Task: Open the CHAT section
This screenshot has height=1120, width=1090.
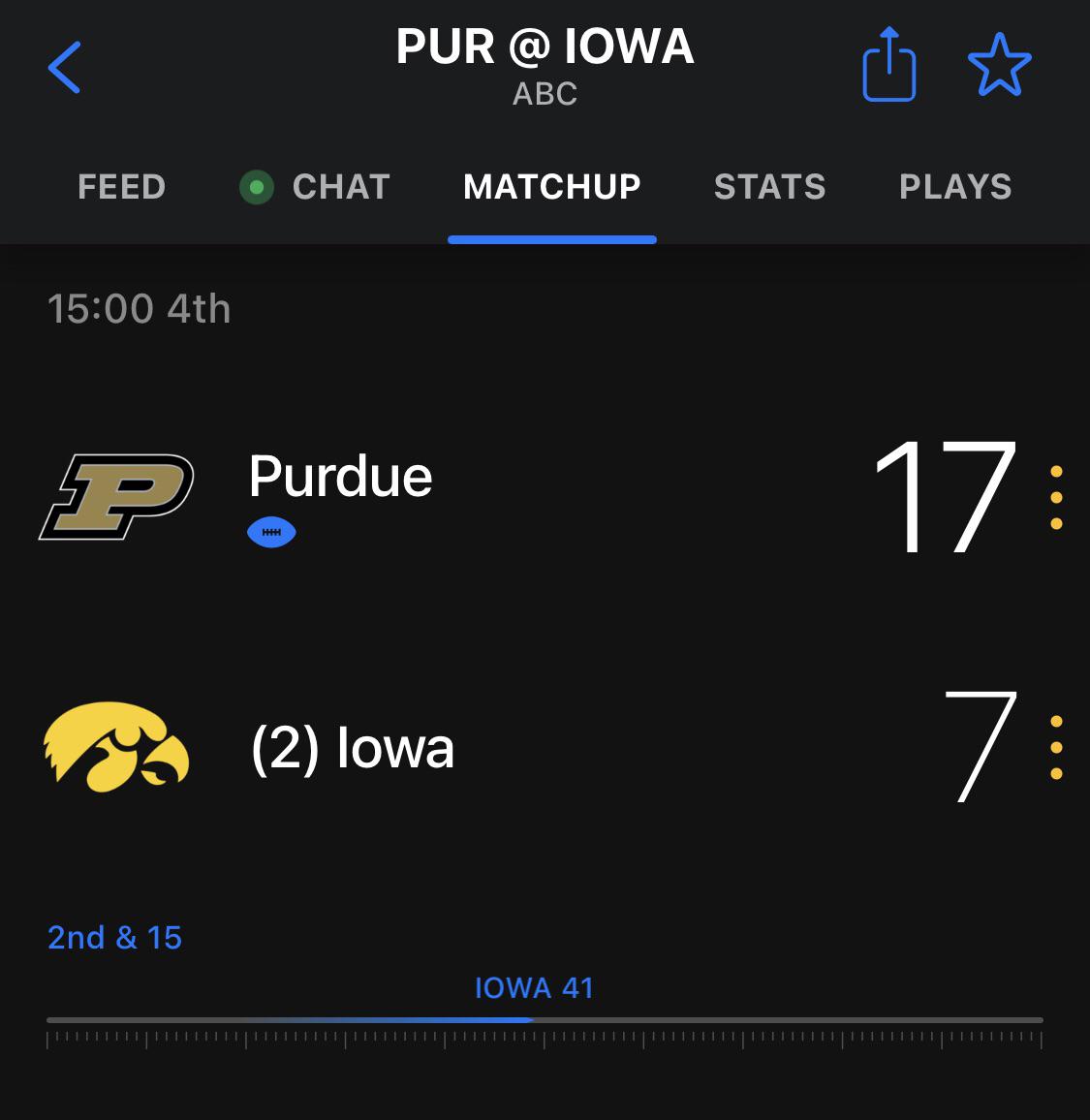Action: [340, 186]
